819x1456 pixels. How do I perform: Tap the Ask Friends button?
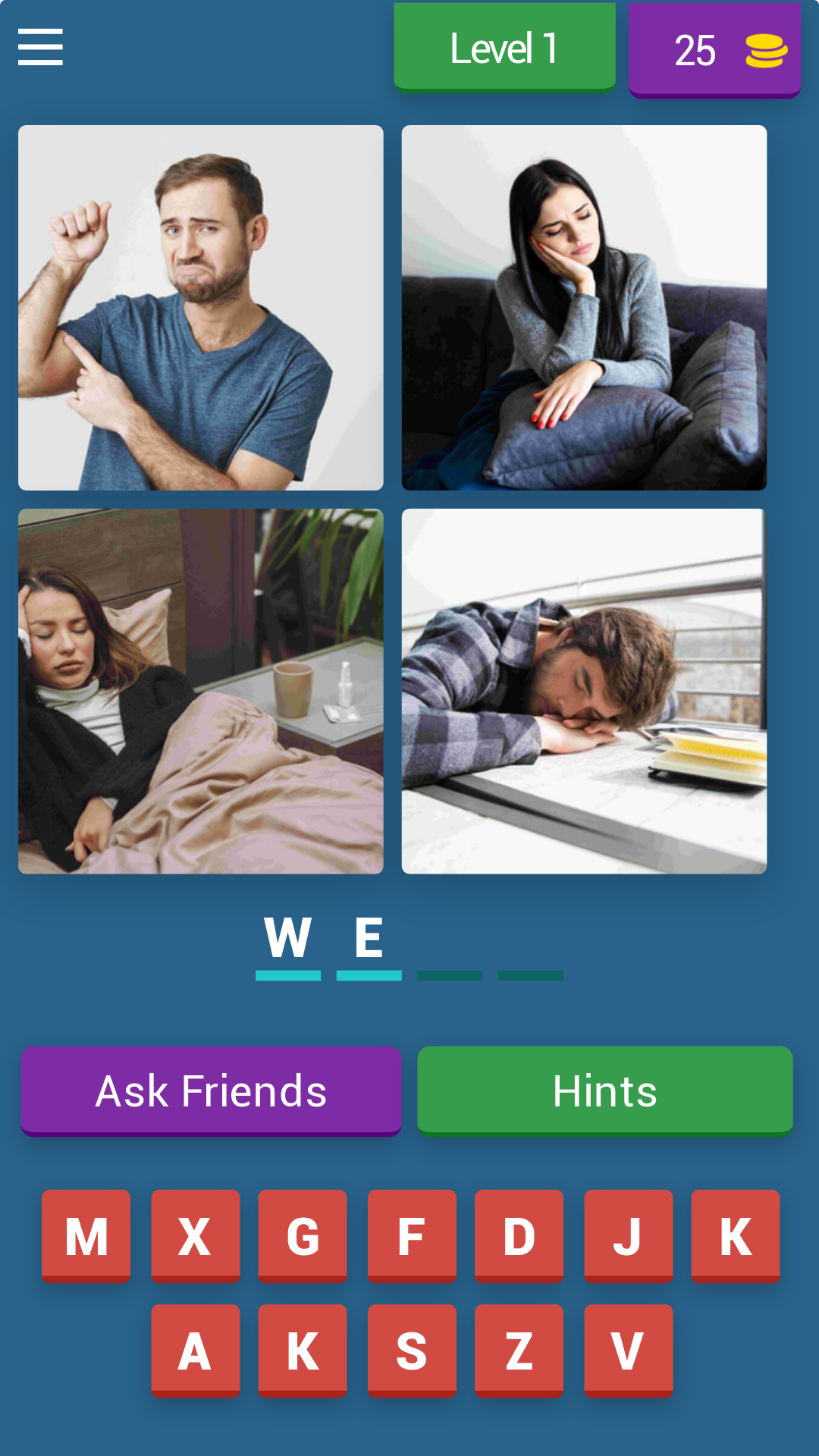[x=211, y=1090]
